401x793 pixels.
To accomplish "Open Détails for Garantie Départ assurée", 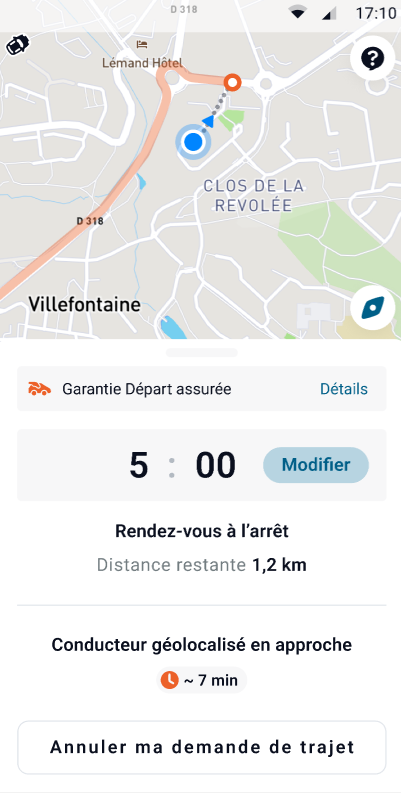I will point(344,389).
